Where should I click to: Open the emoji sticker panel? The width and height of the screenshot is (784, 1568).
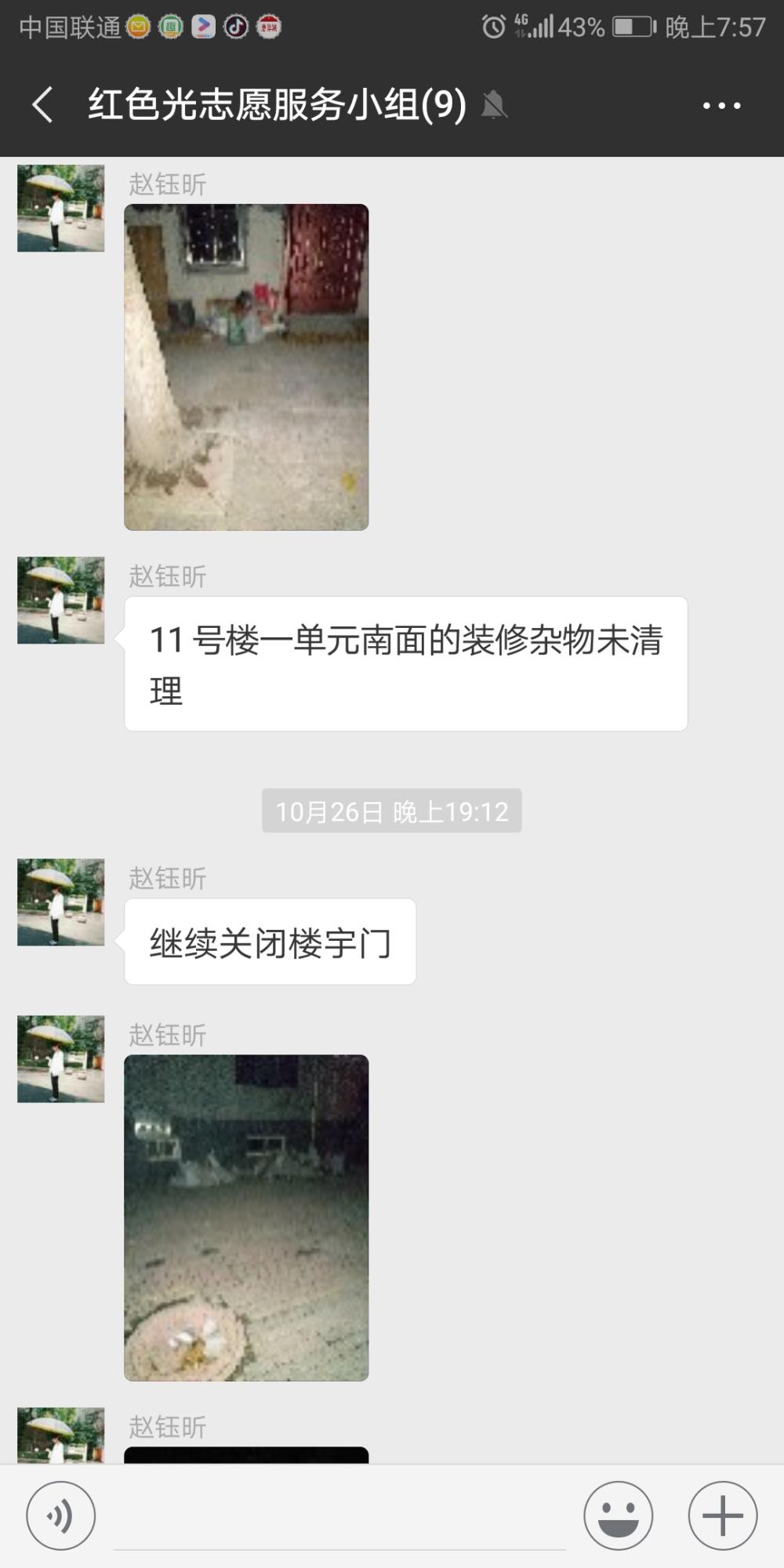click(618, 1515)
